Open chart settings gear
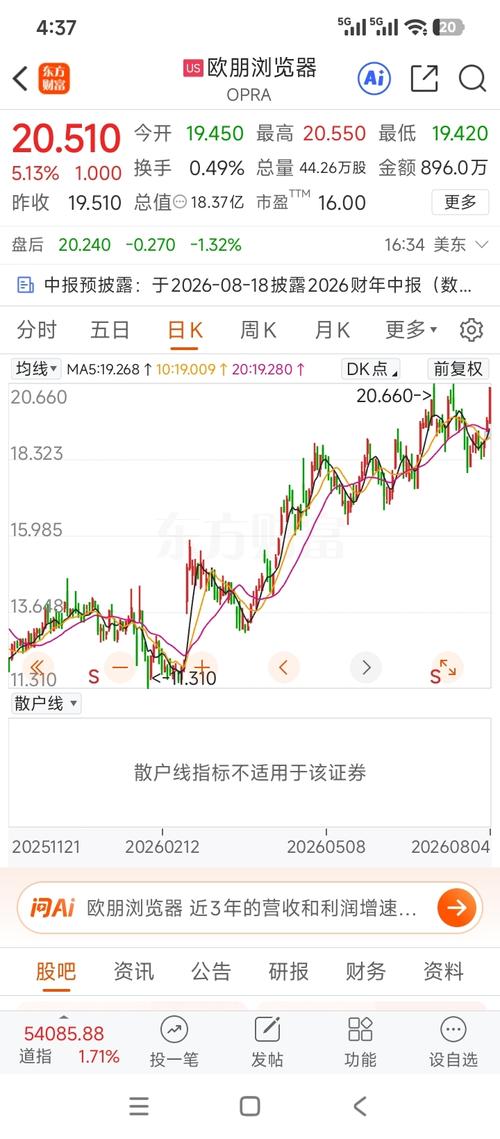This screenshot has width=500, height=1139. click(x=472, y=330)
